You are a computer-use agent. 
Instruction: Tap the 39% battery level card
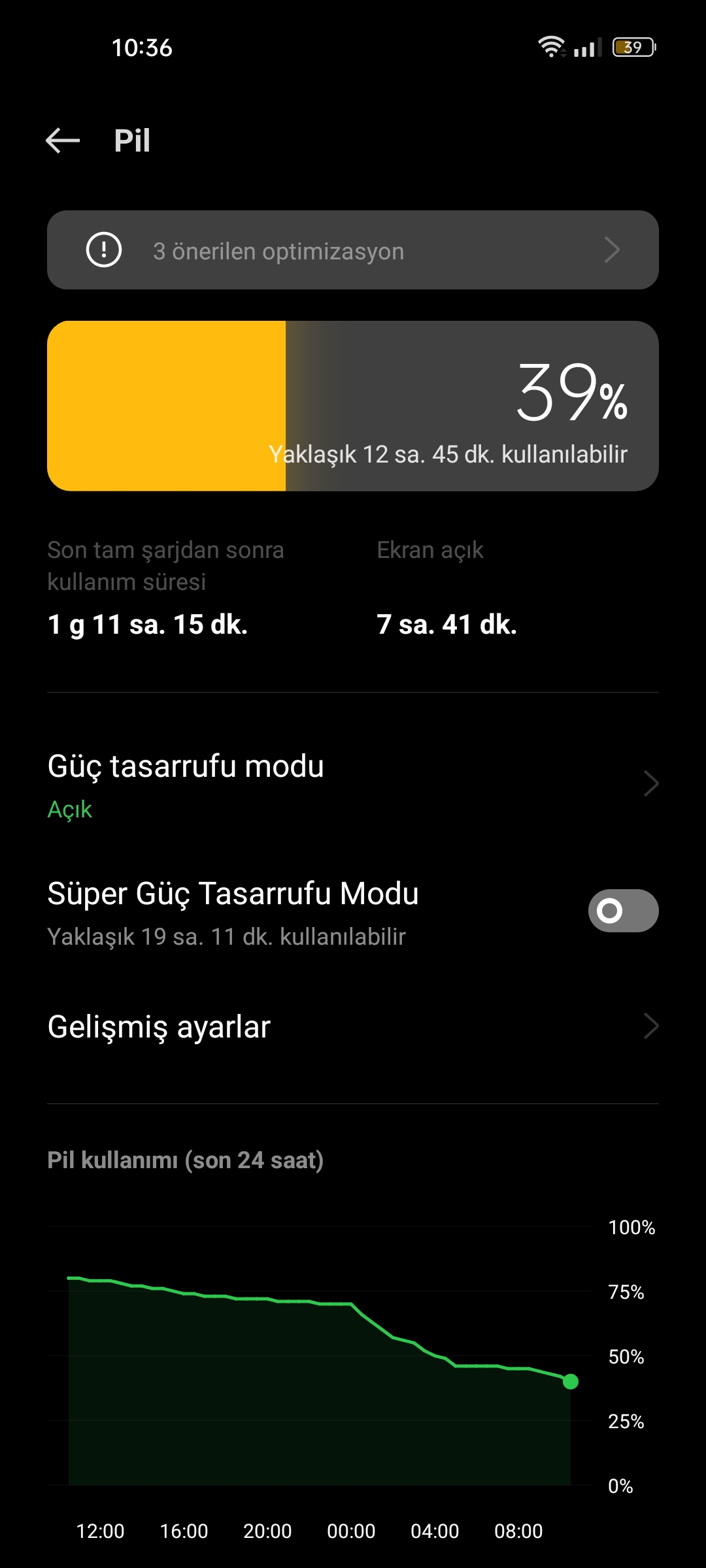tap(353, 406)
